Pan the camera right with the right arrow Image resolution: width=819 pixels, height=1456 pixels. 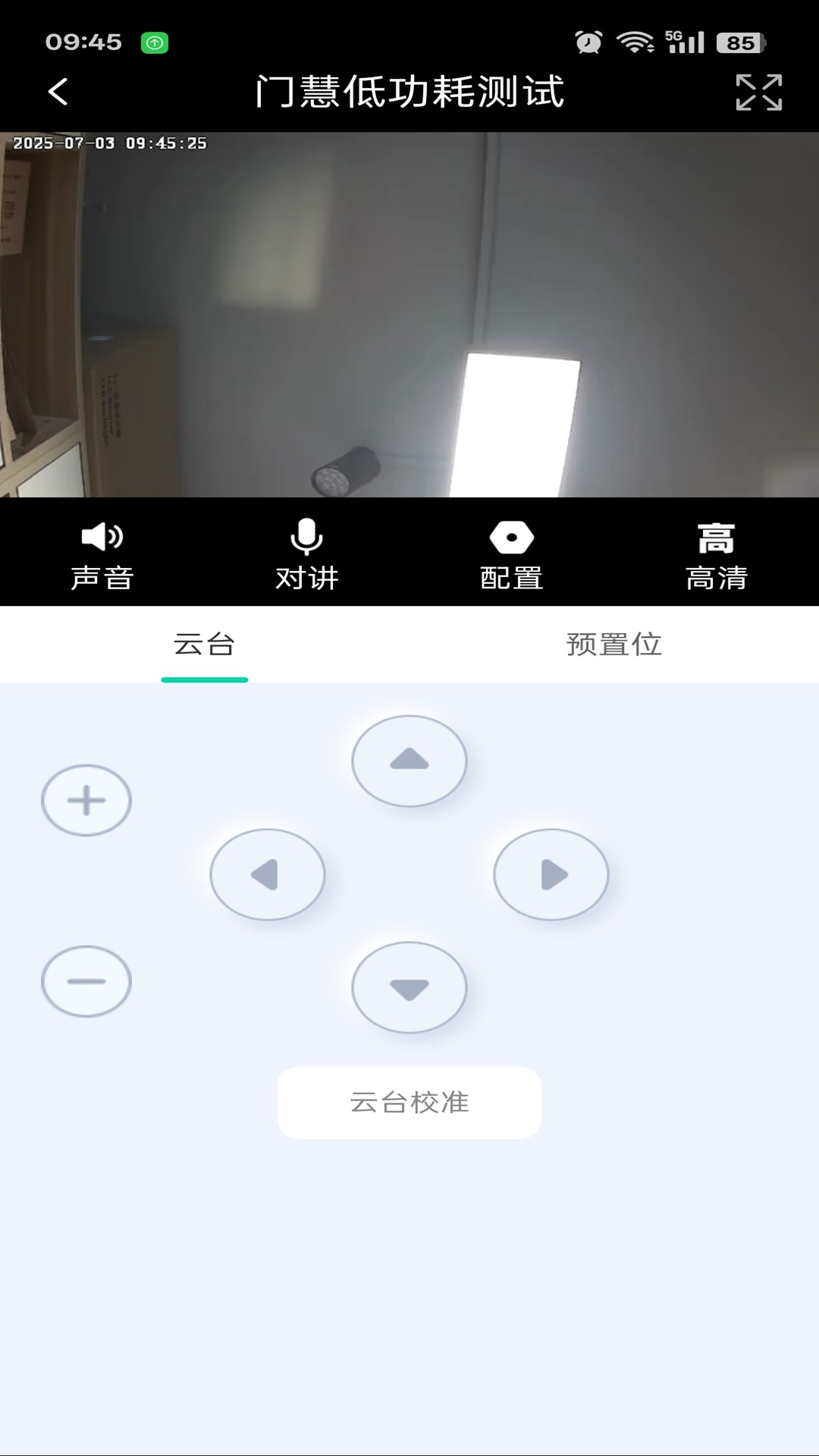coord(551,874)
